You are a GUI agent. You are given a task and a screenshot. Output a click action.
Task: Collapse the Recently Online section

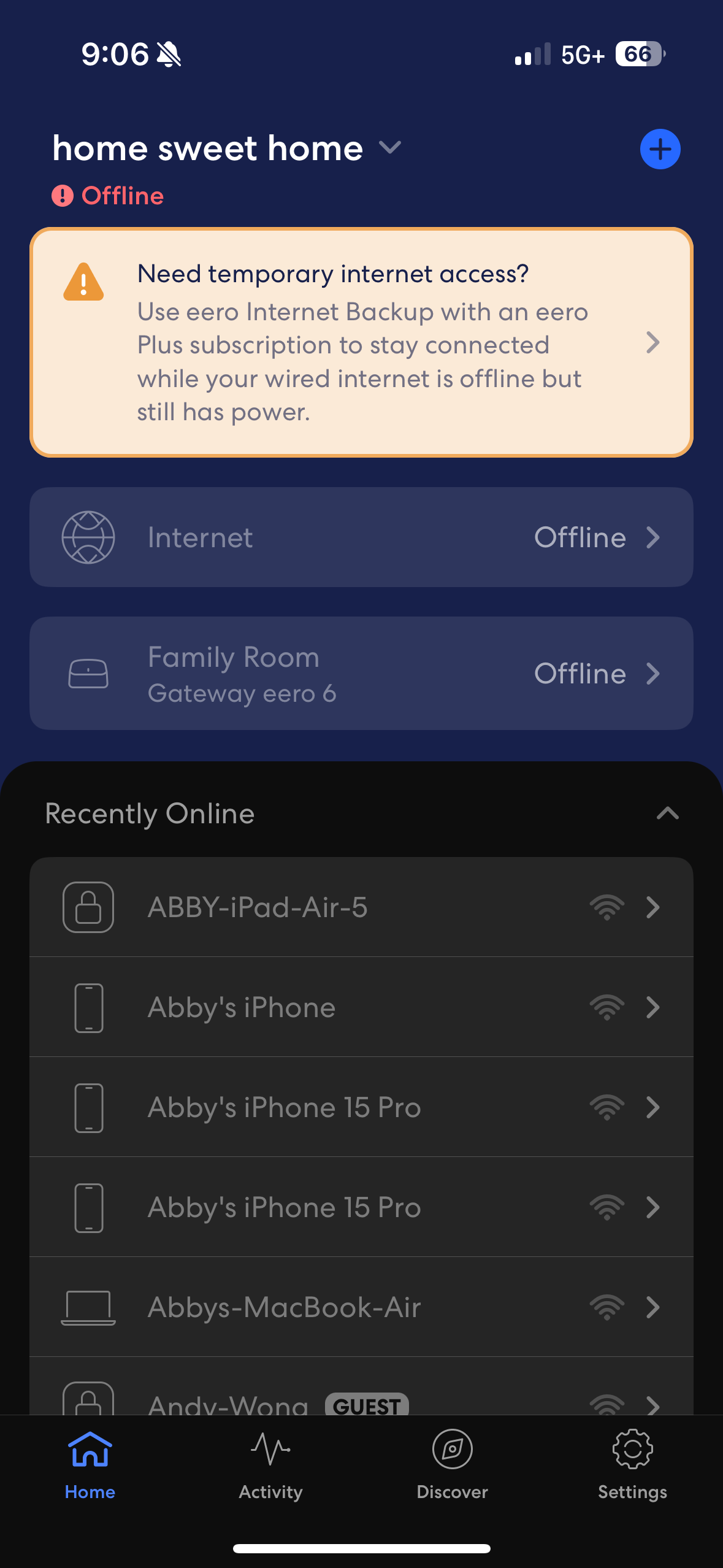(x=667, y=813)
